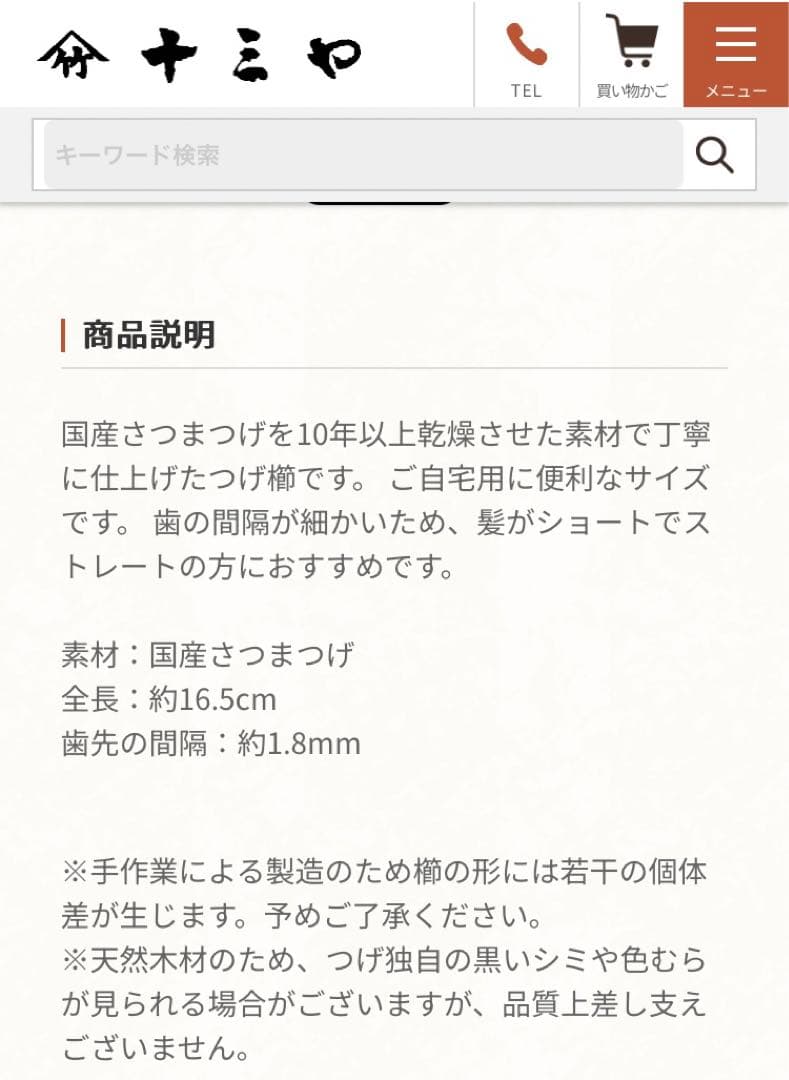Image resolution: width=789 pixels, height=1080 pixels.
Task: Tap the 買い物かご label under the cart
Action: coord(629,91)
